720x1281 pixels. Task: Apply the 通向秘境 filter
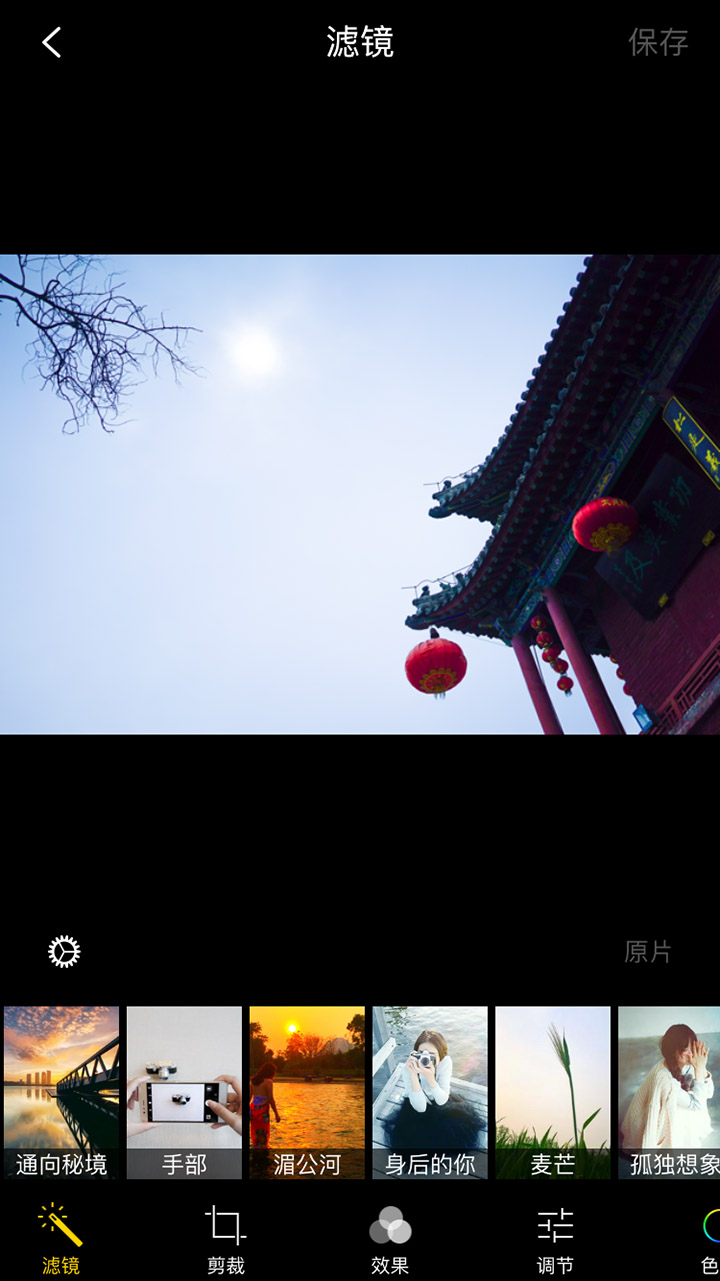61,1092
